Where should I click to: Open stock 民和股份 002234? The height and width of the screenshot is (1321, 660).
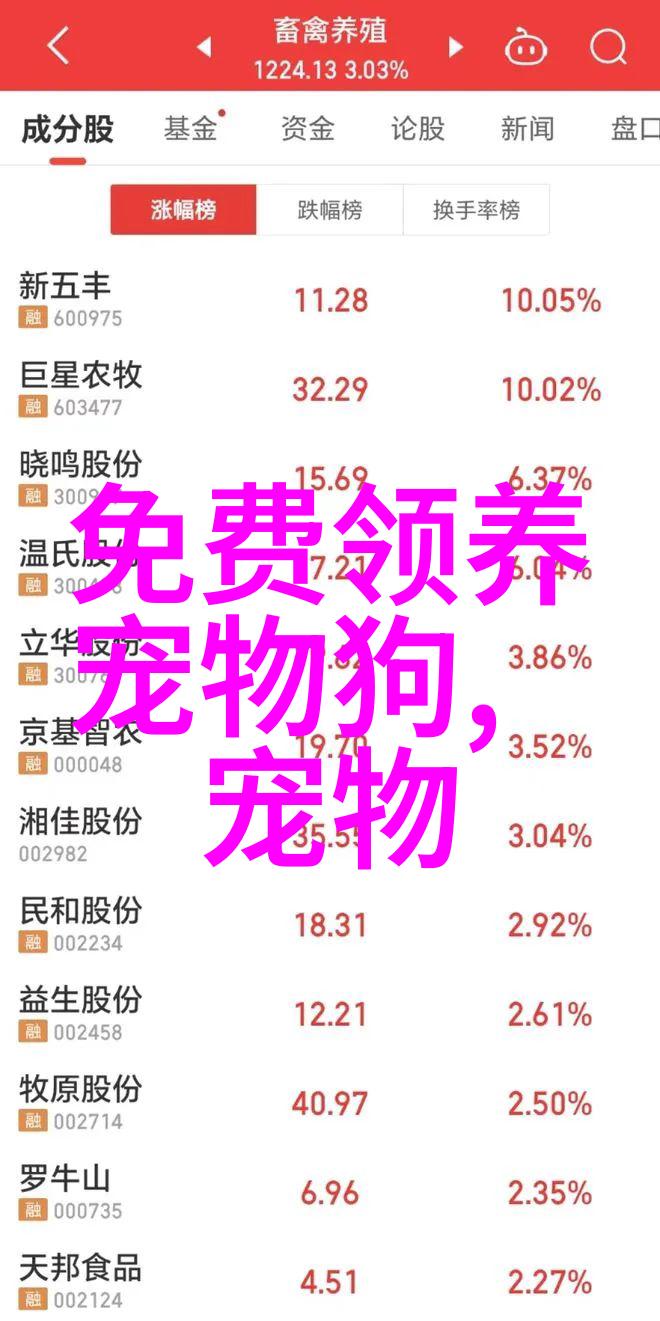tap(330, 925)
